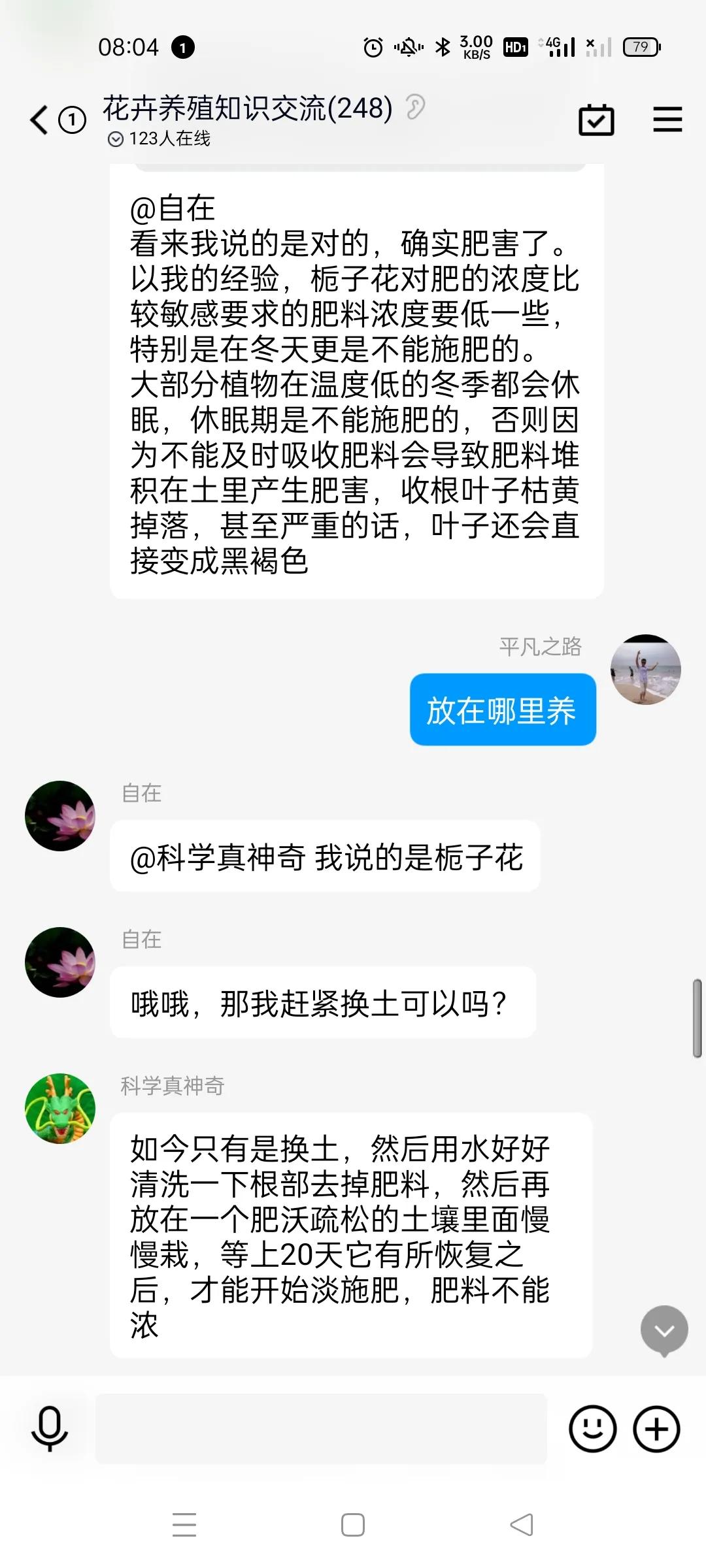This screenshot has height=1568, width=706.
Task: Open group settings via the hamburger menu icon
Action: [x=667, y=120]
